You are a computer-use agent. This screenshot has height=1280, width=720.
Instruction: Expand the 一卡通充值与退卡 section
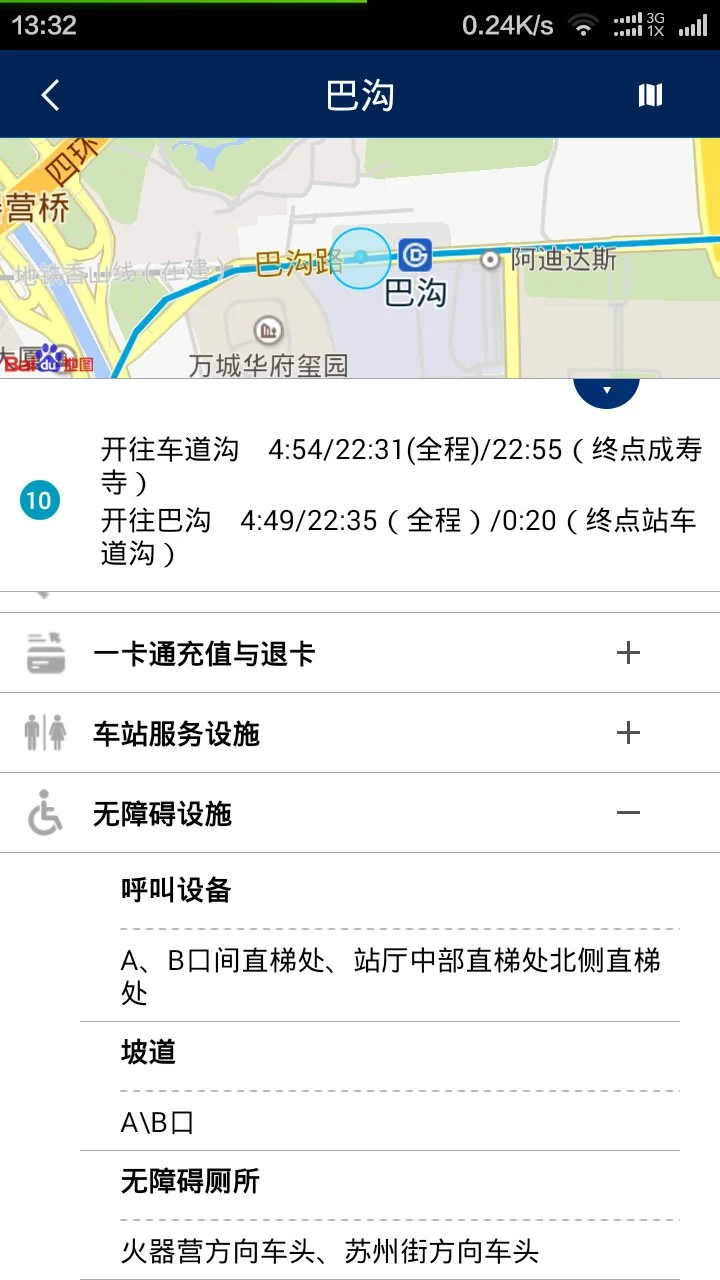(x=628, y=652)
